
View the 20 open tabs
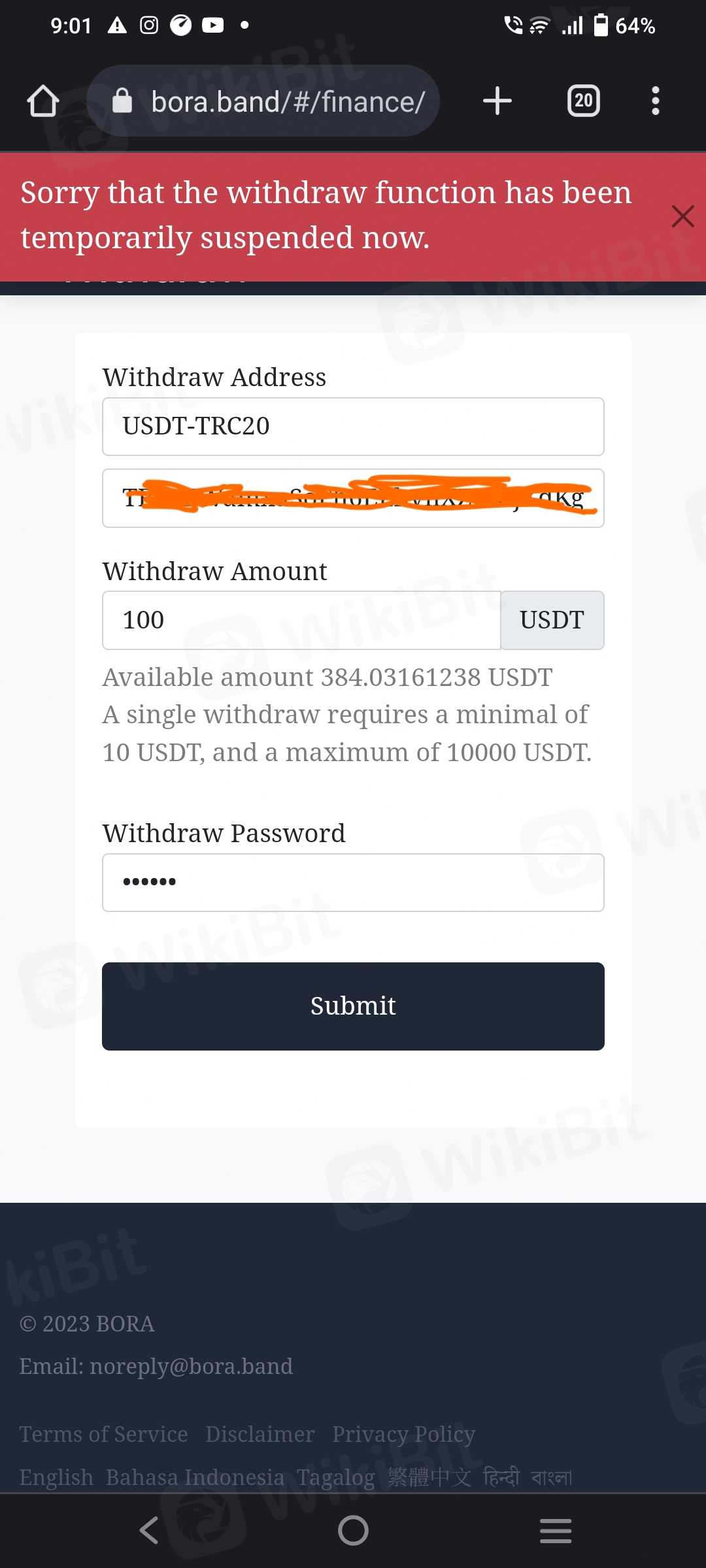(x=583, y=101)
